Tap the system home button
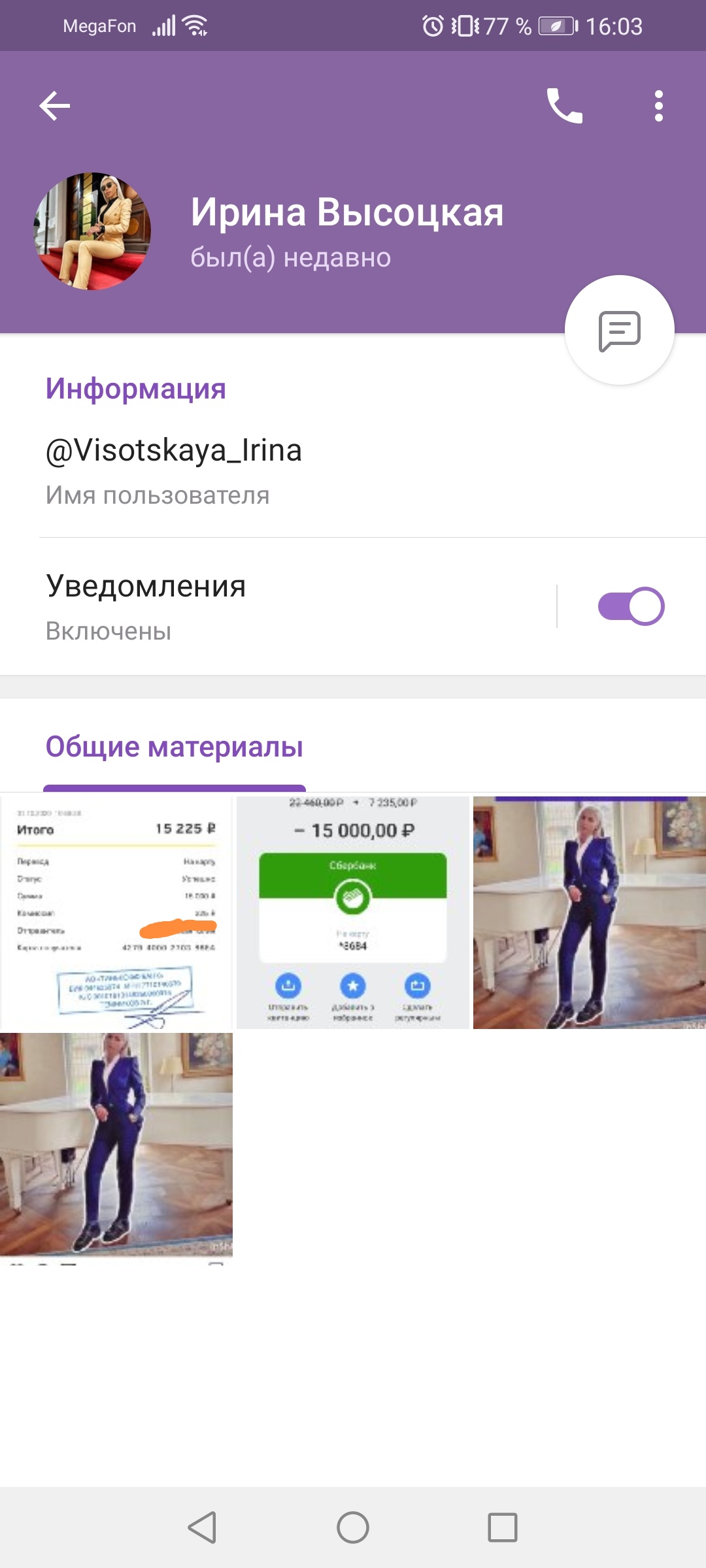Screen dimensions: 706x1568 coord(353,1527)
